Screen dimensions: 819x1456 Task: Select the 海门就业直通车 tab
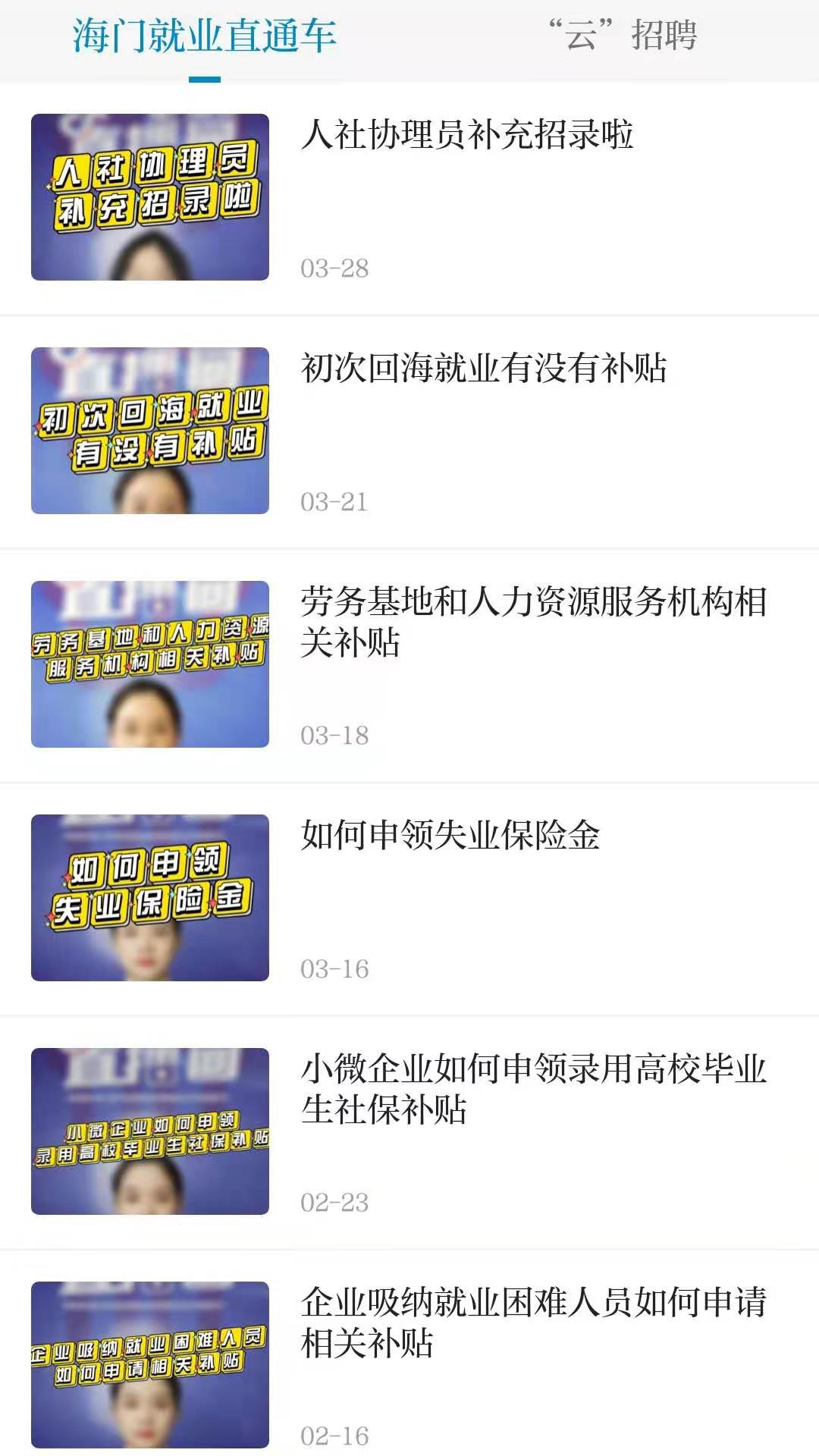coord(205,38)
